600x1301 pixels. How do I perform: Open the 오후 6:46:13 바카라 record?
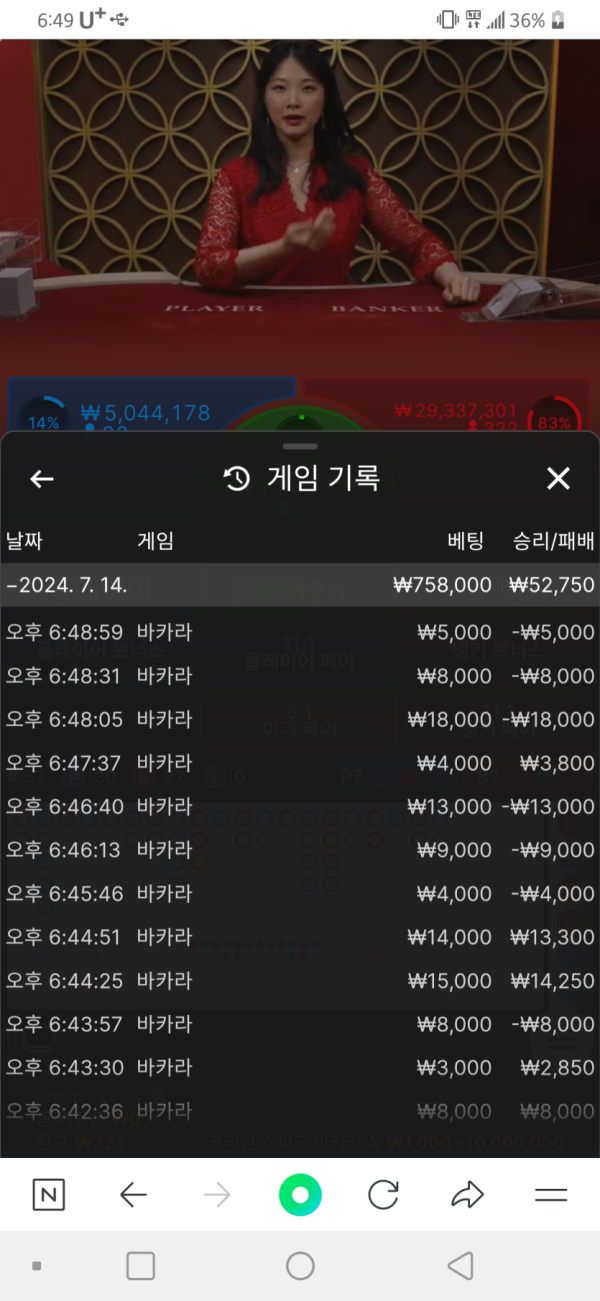tap(300, 850)
